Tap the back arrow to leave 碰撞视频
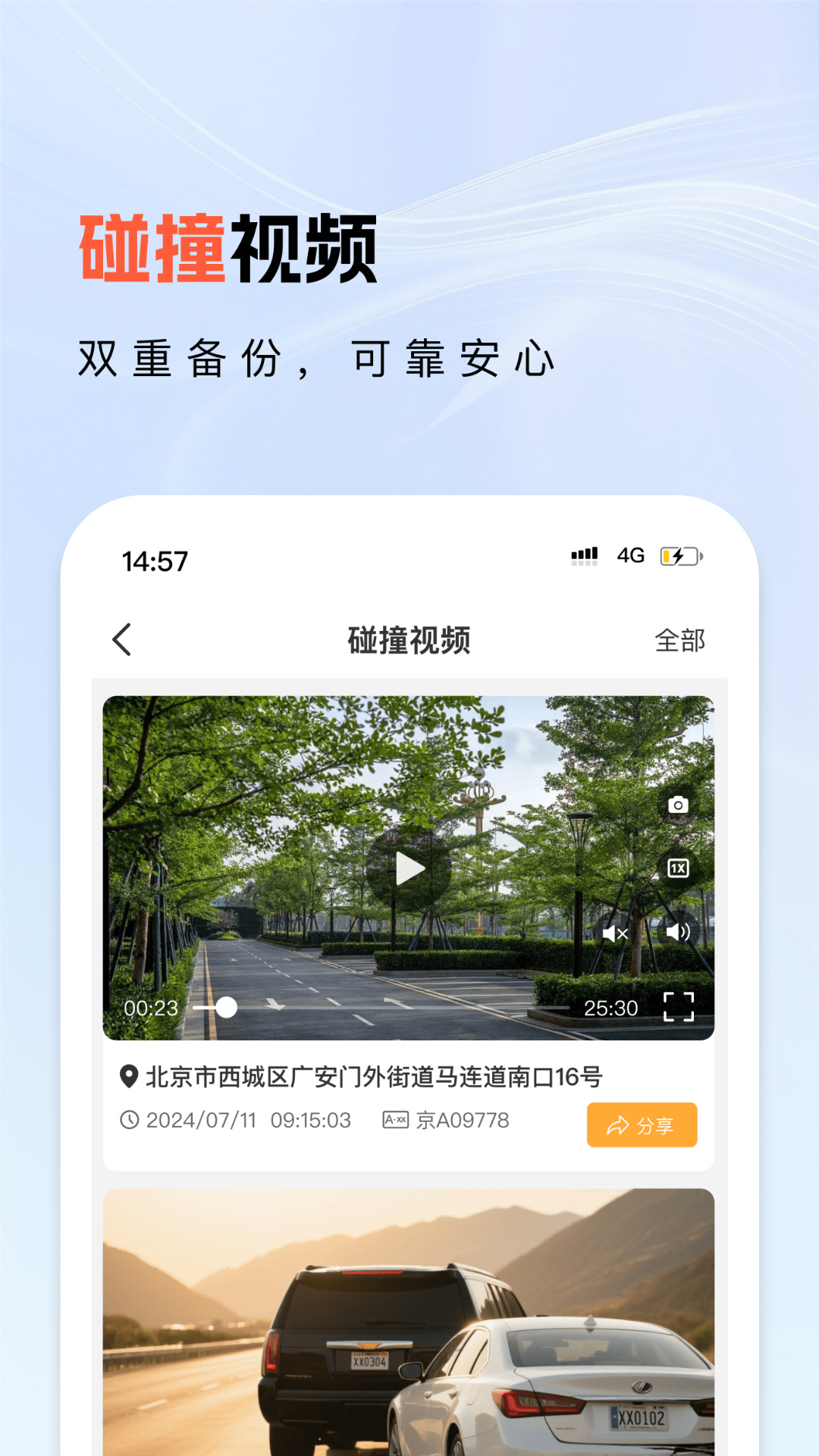819x1456 pixels. click(121, 639)
